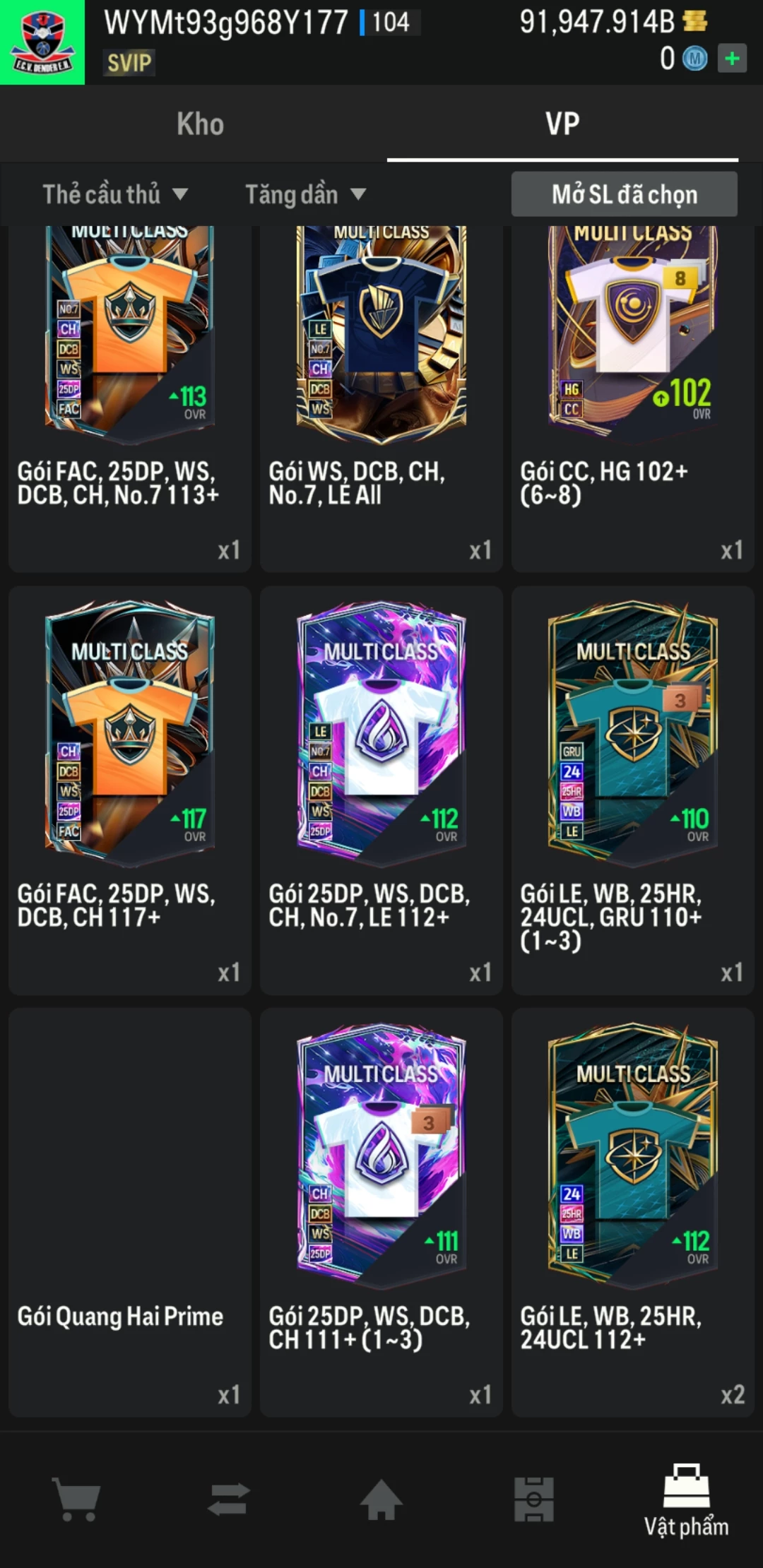Open the club emblem profile

42,42
